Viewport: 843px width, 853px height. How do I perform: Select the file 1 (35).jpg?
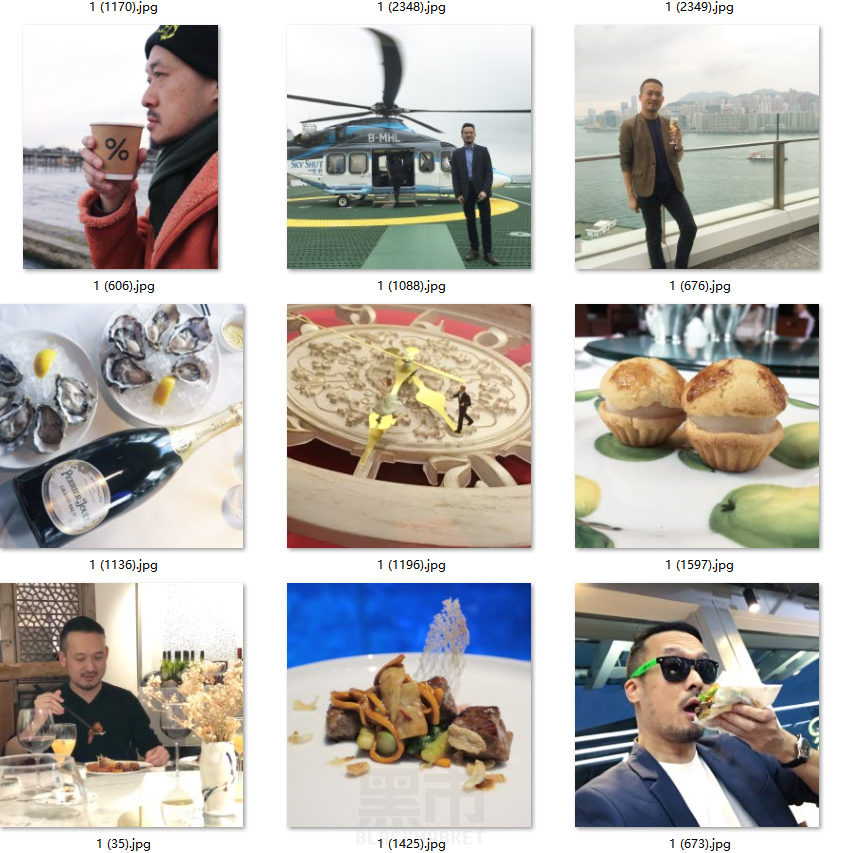(121, 705)
